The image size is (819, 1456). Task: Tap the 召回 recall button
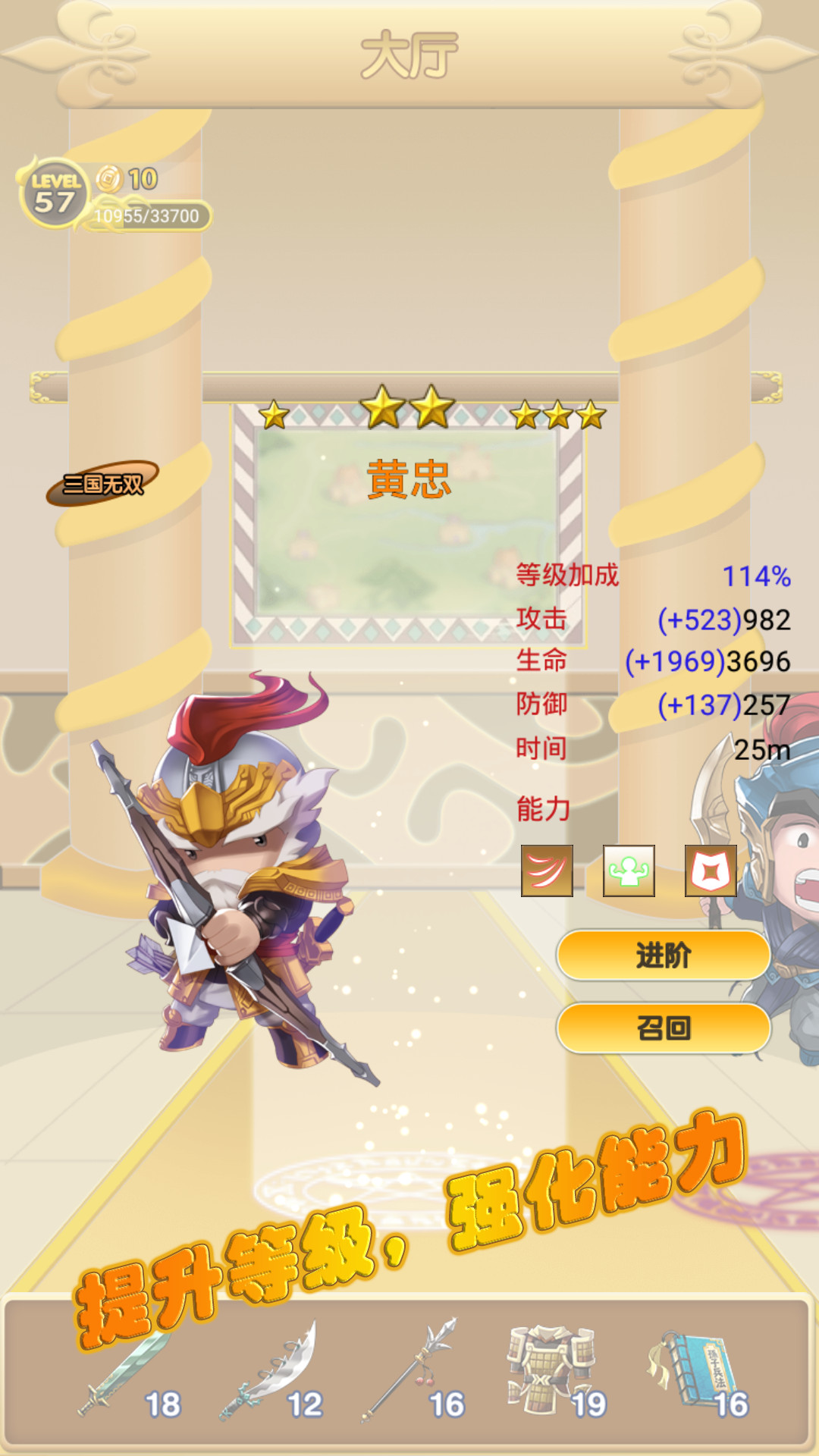point(664,1028)
